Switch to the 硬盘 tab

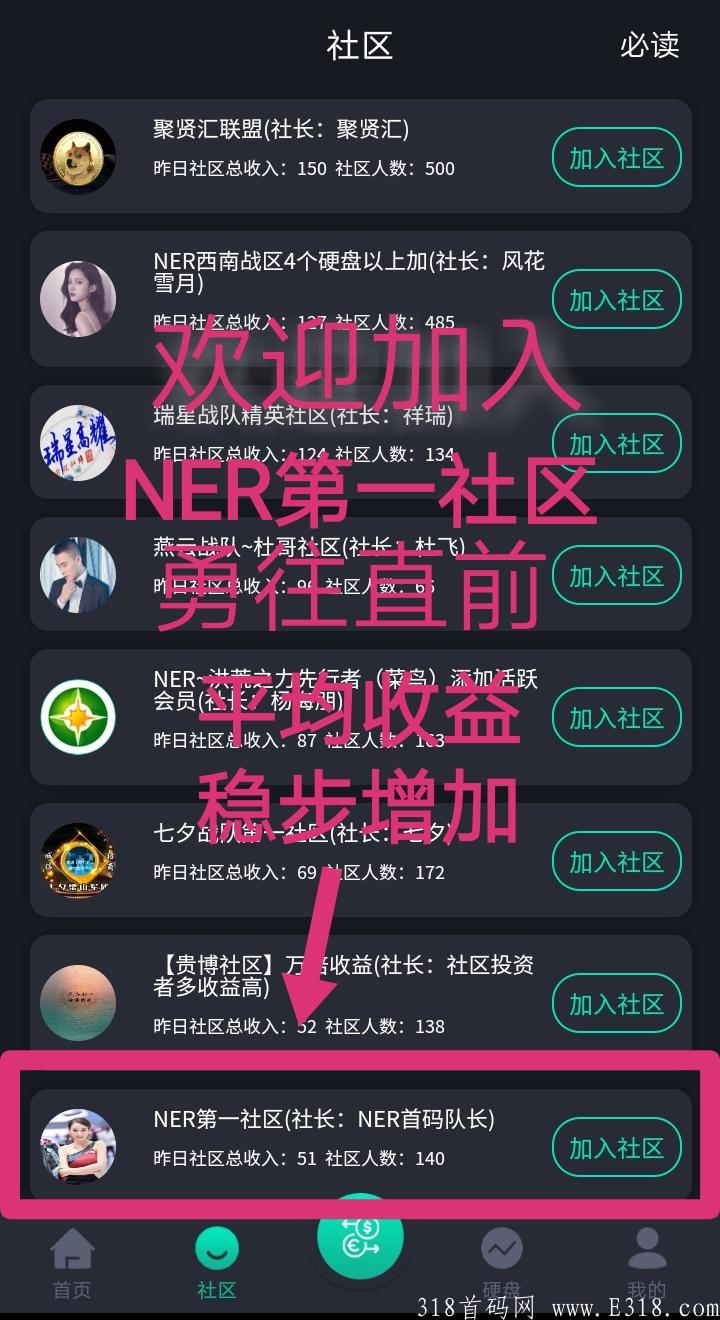[502, 1262]
